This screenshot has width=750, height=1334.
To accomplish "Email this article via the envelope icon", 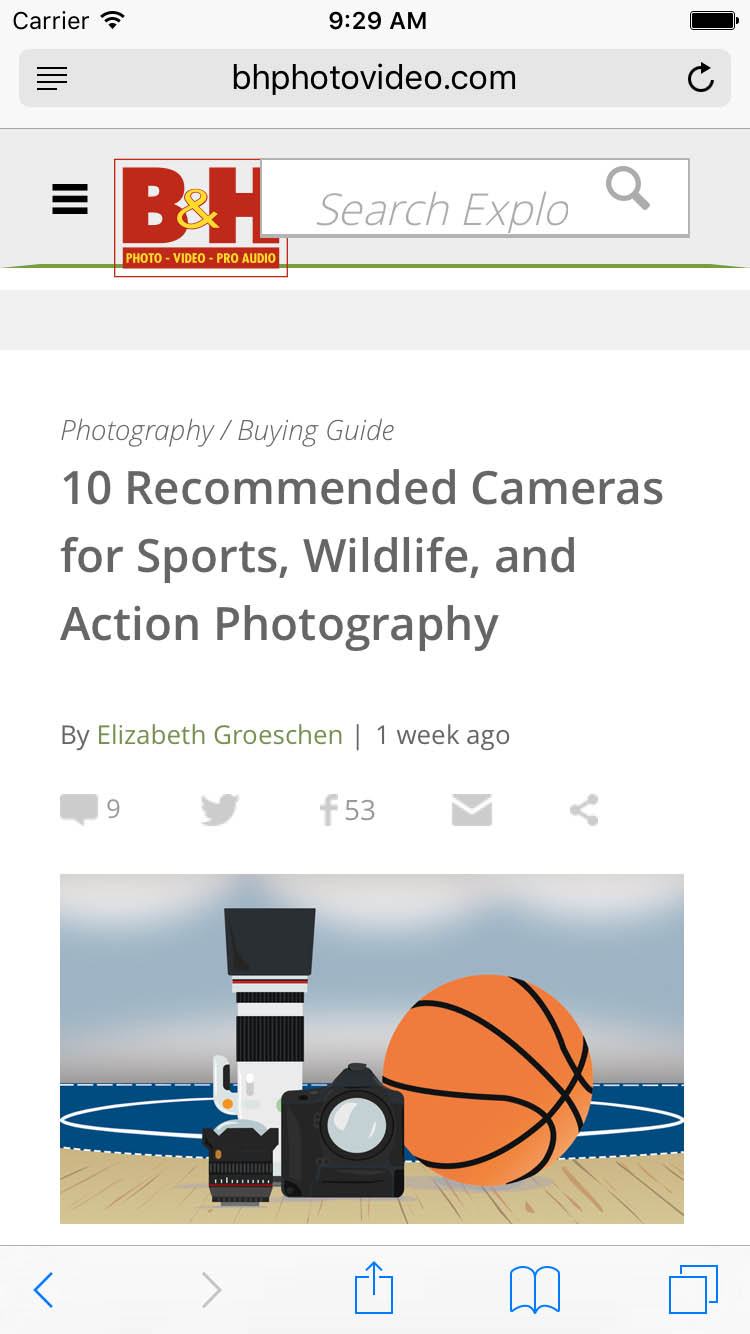I will pos(472,810).
